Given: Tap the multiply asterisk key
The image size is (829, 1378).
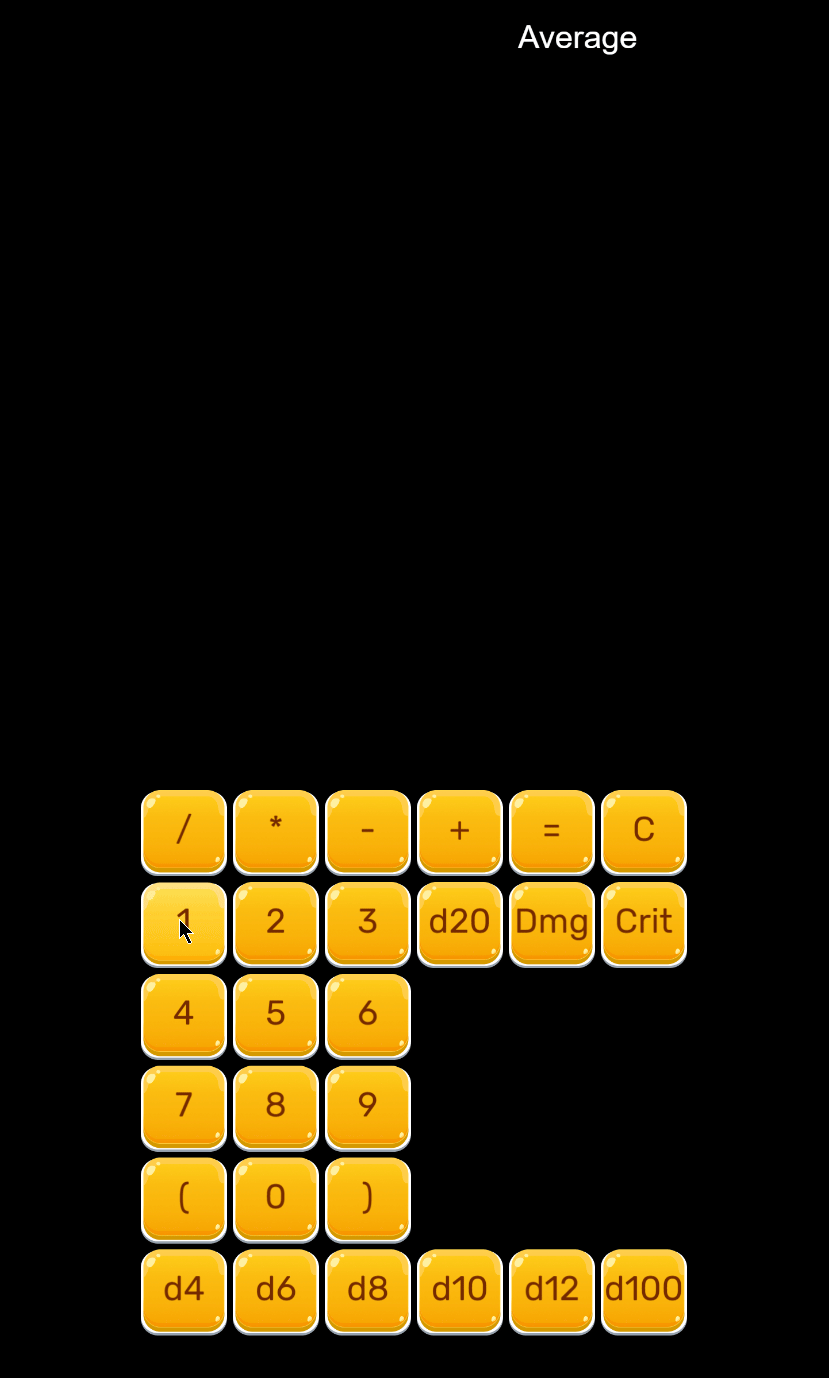Looking at the screenshot, I should click(x=276, y=831).
